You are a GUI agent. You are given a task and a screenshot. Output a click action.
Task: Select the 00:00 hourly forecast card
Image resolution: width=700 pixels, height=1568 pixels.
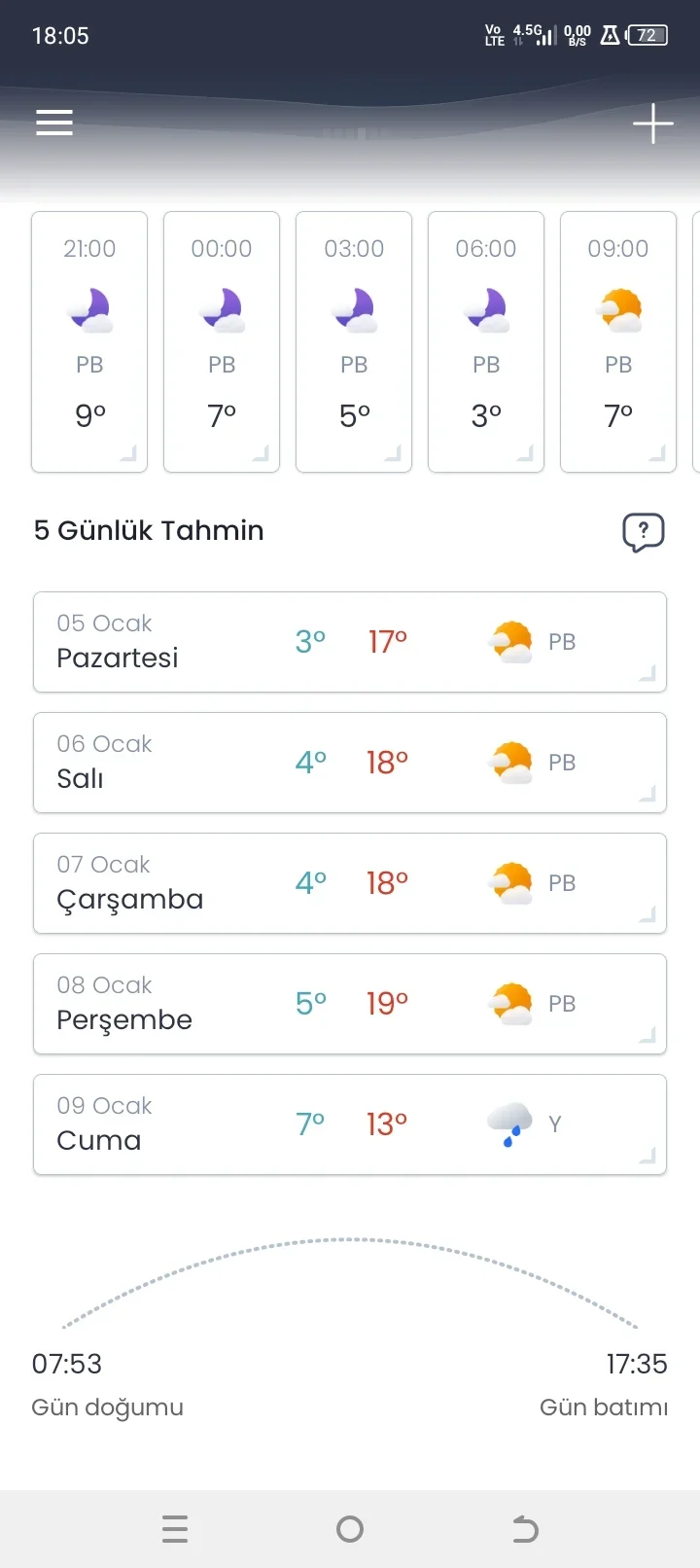point(221,341)
